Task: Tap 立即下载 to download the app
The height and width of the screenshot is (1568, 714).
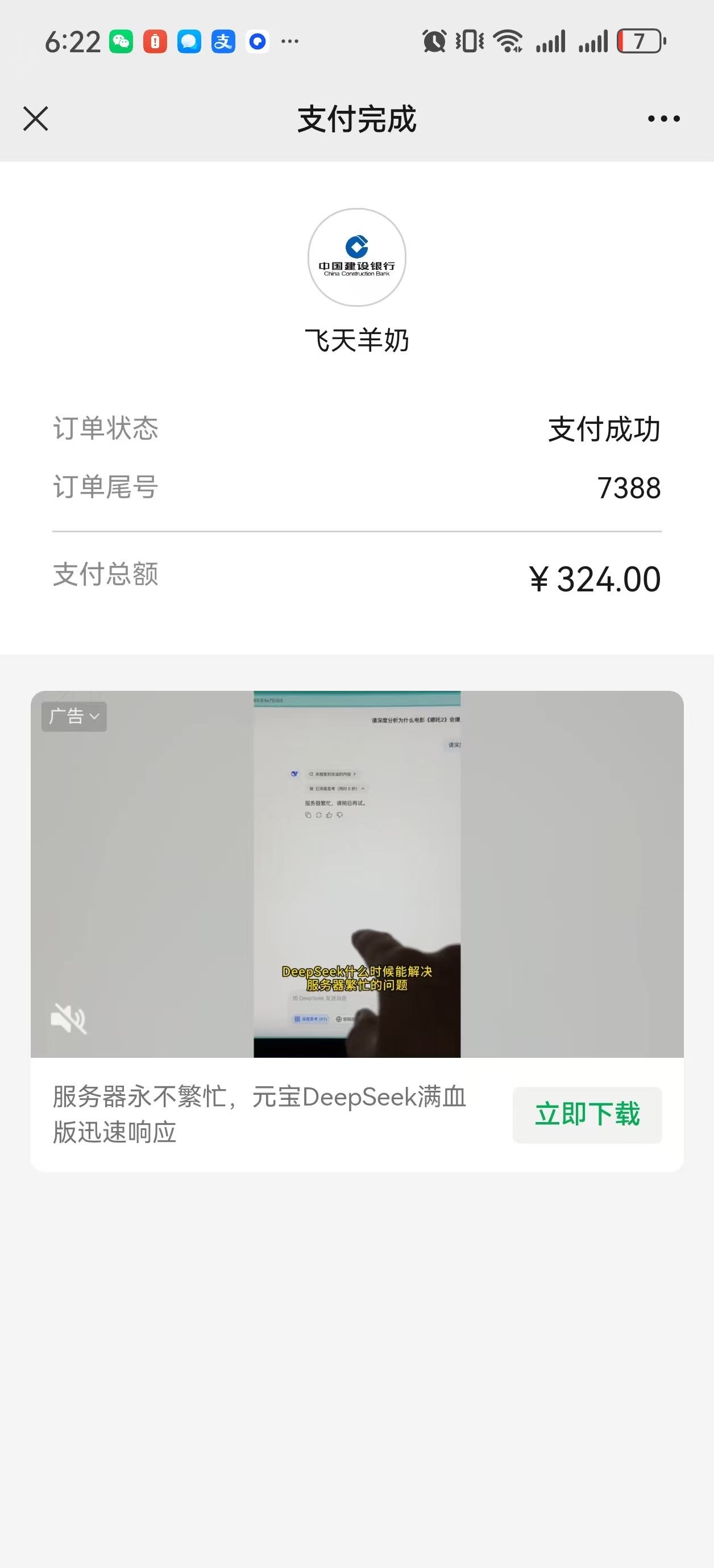Action: [x=587, y=1115]
